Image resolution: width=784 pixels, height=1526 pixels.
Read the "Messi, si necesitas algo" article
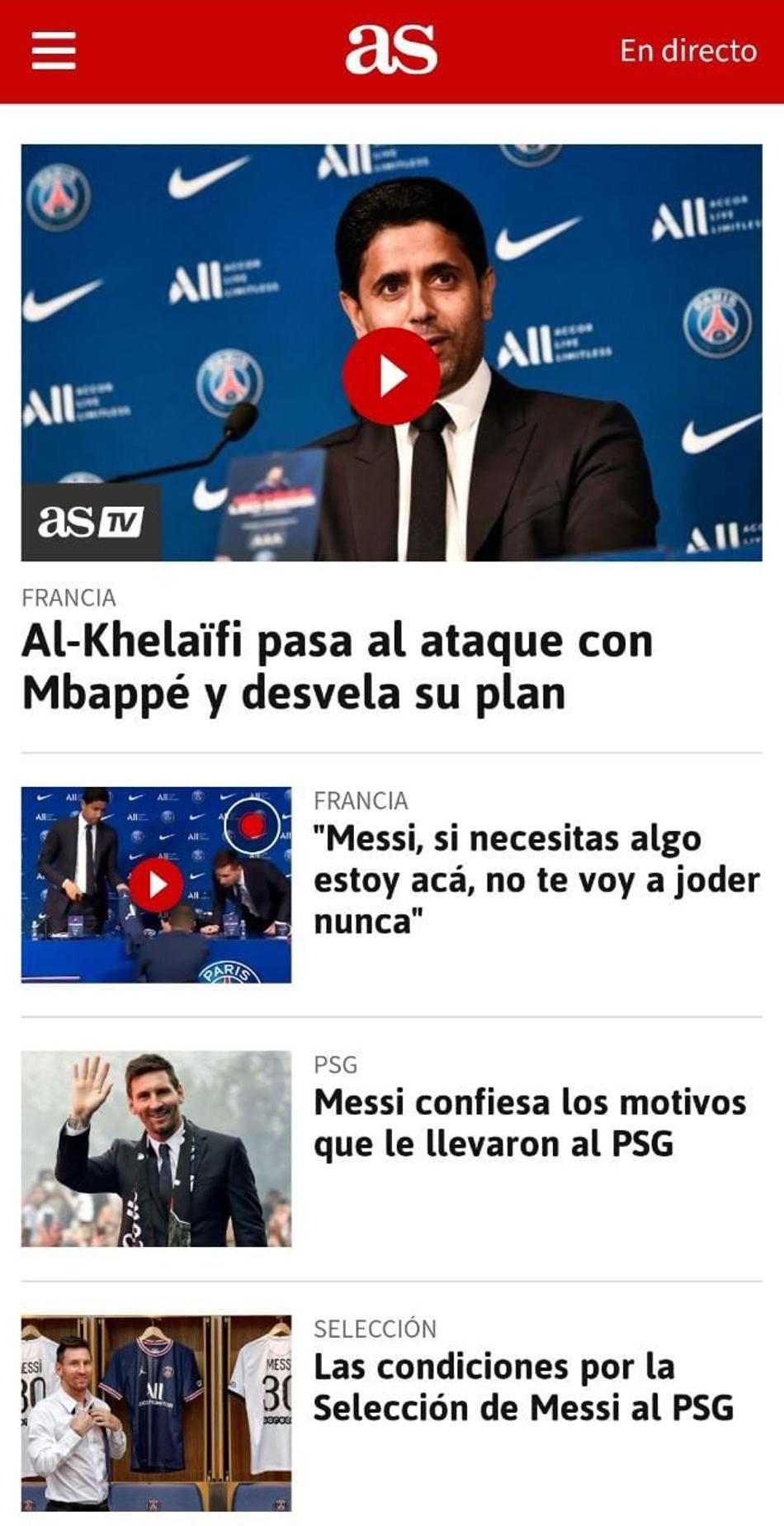click(x=535, y=879)
